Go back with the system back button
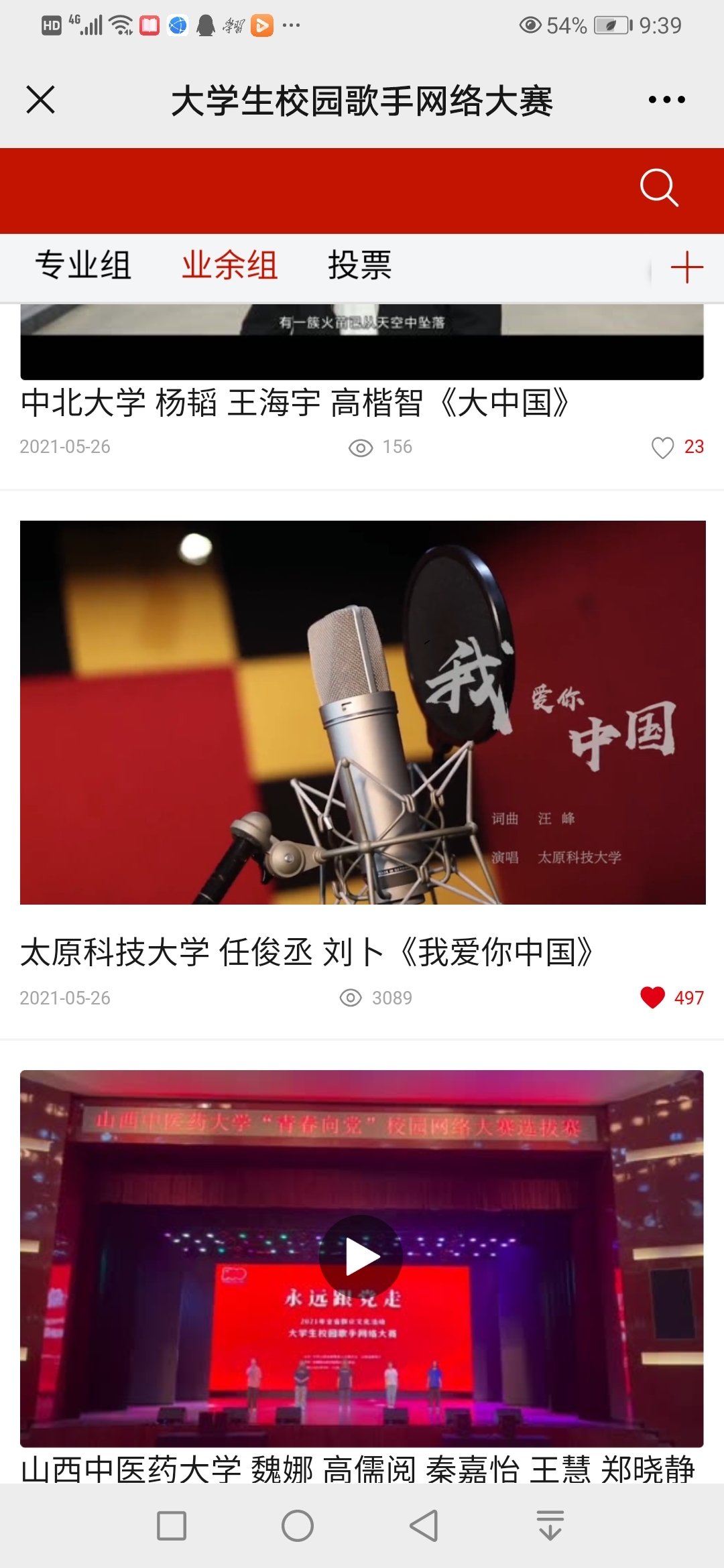 tap(424, 1526)
